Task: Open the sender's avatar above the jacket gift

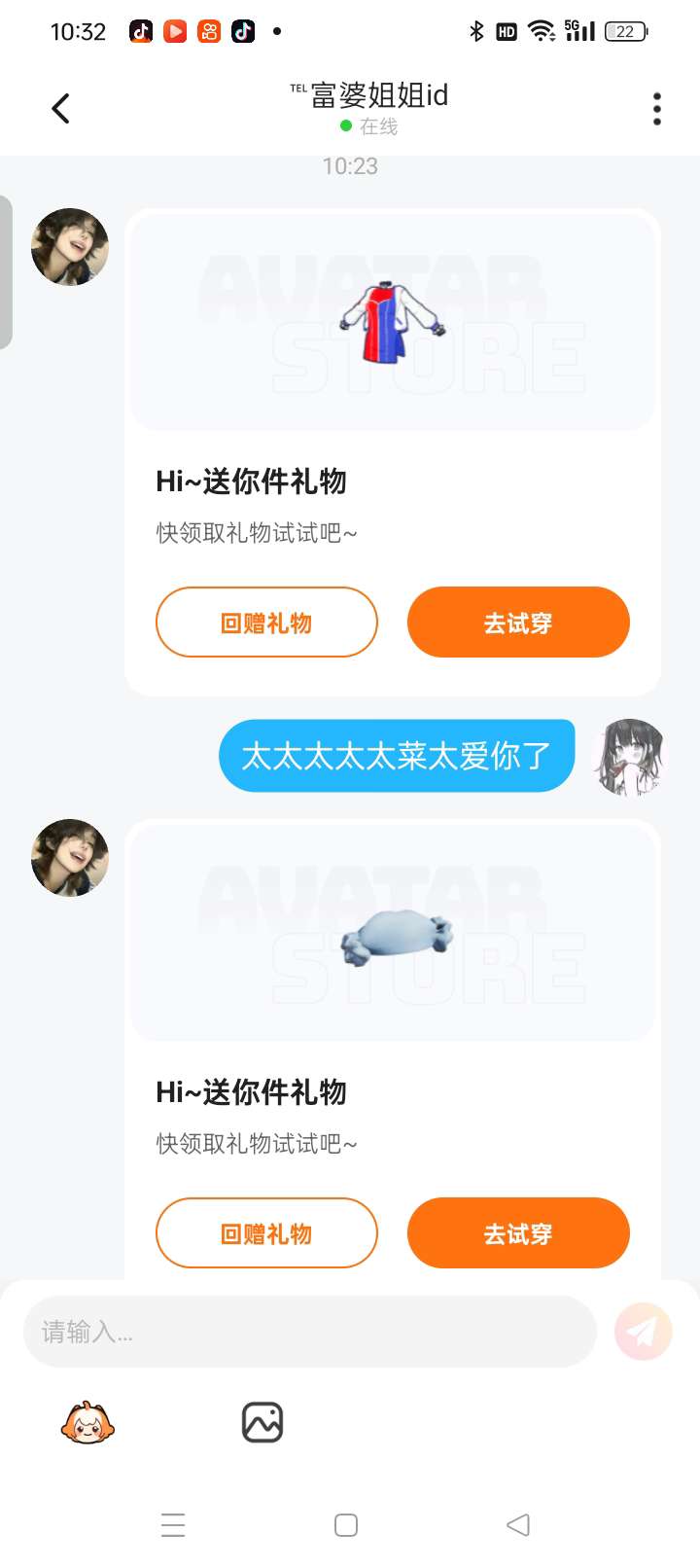Action: [70, 247]
